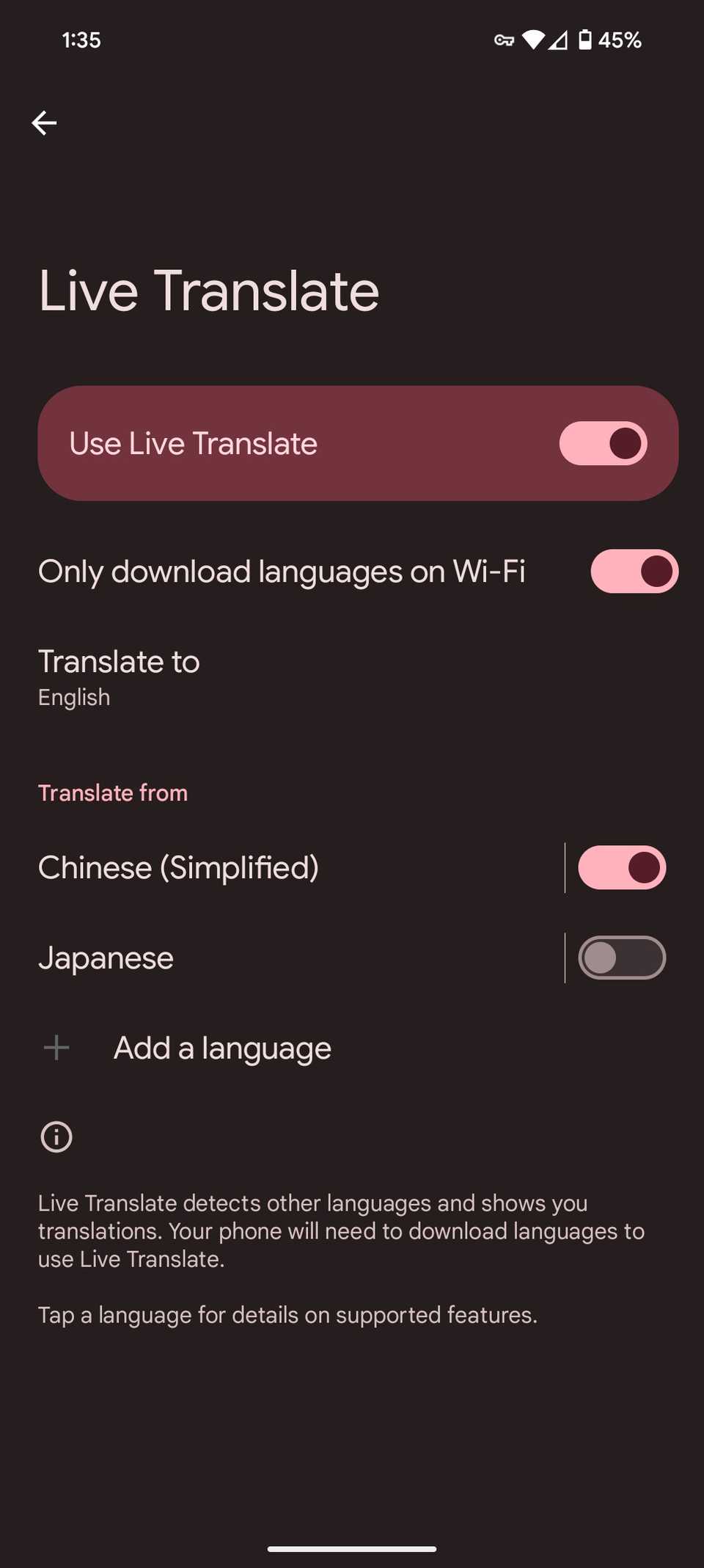
Task: Turn off the Chinese (Simplified) switch
Action: (622, 868)
